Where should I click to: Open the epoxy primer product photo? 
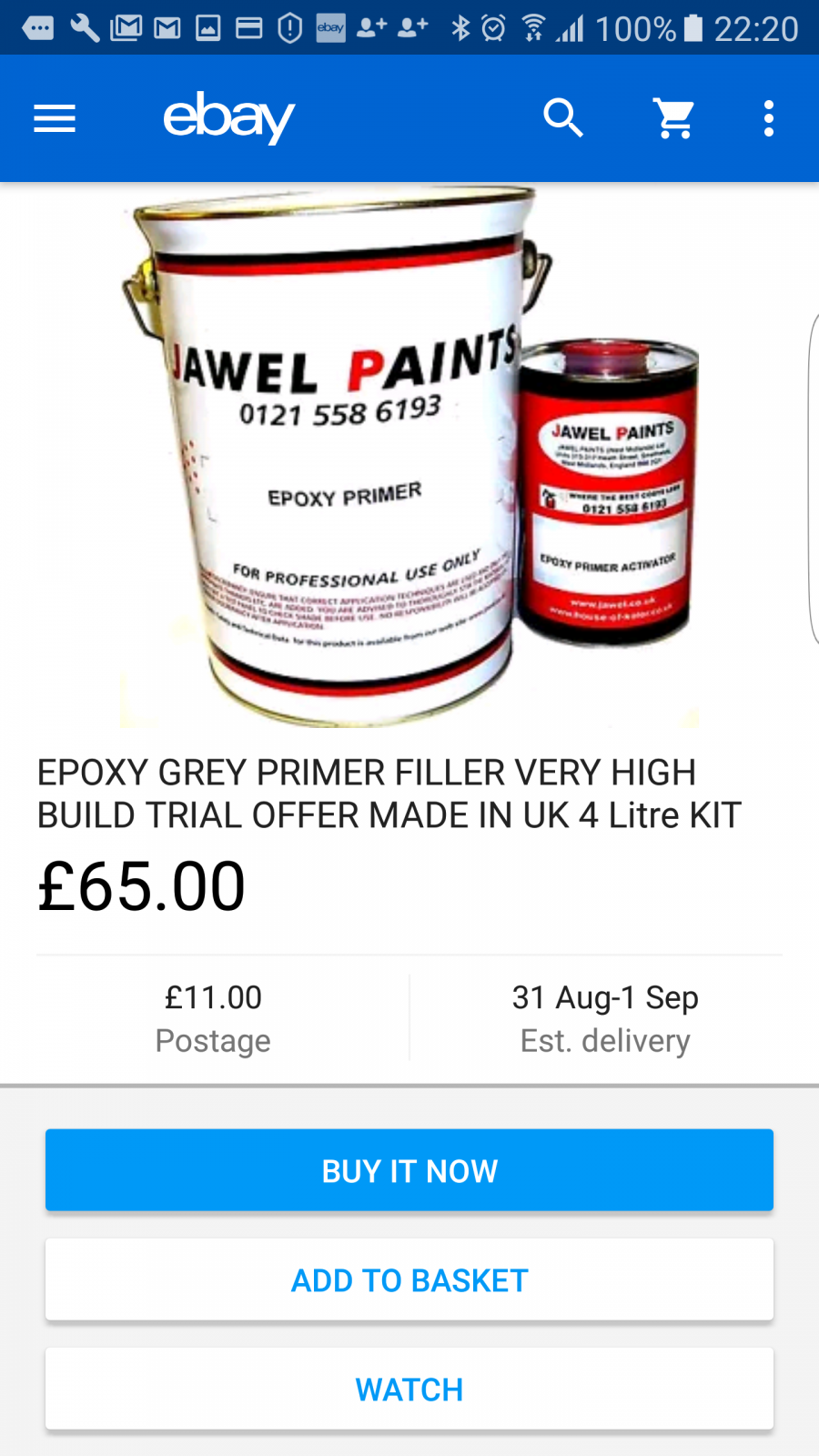pos(409,456)
